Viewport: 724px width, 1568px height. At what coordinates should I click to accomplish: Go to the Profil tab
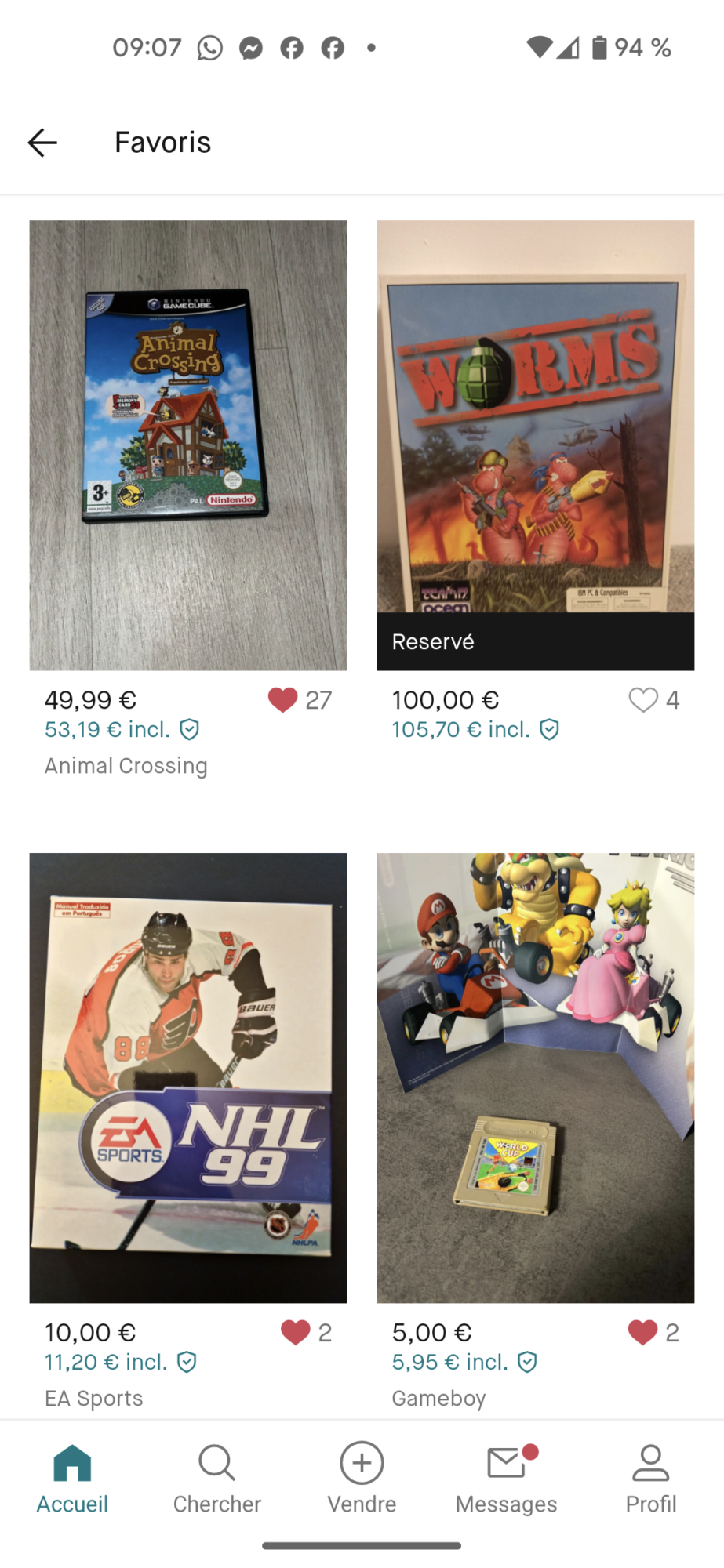651,1479
